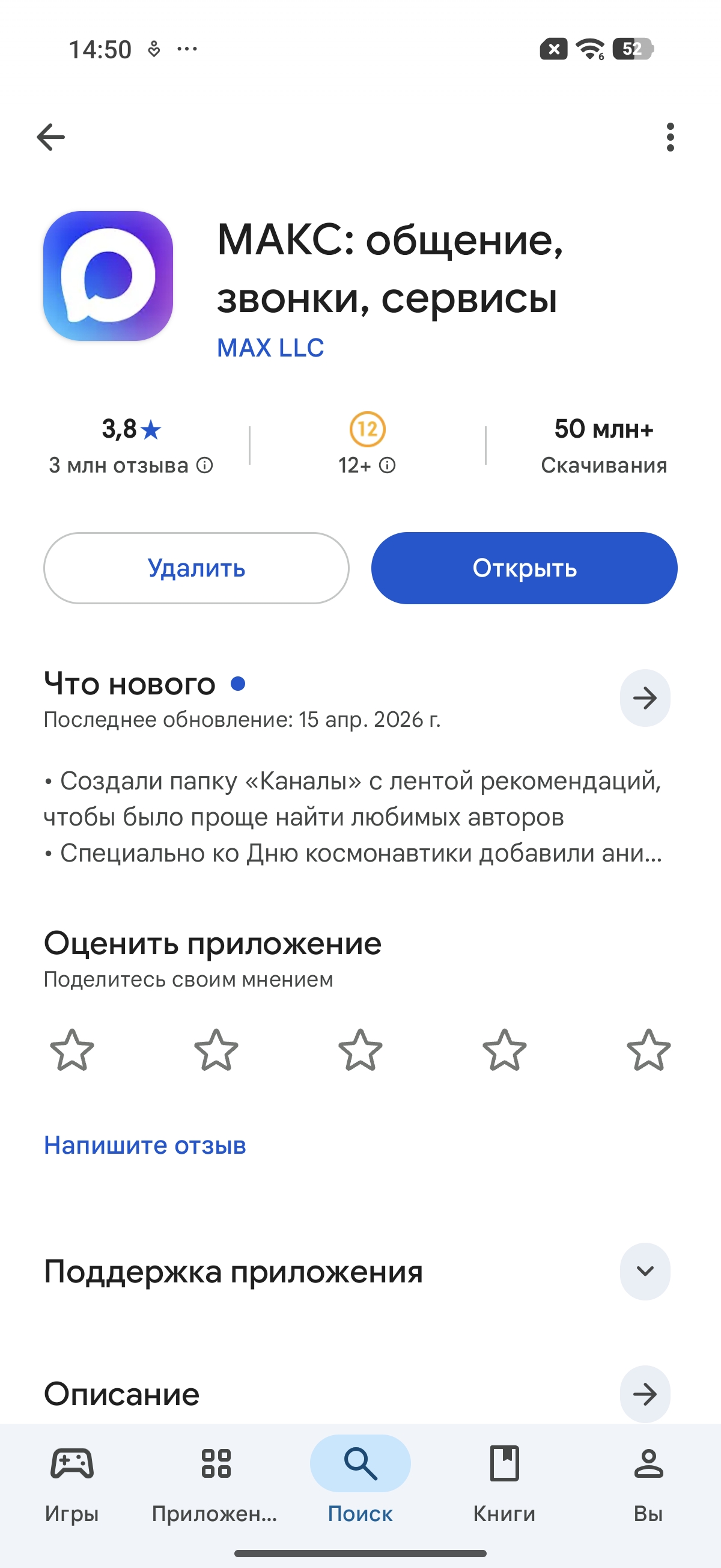Open the Вы profile tab
This screenshot has width=721, height=1568.
(x=648, y=1479)
